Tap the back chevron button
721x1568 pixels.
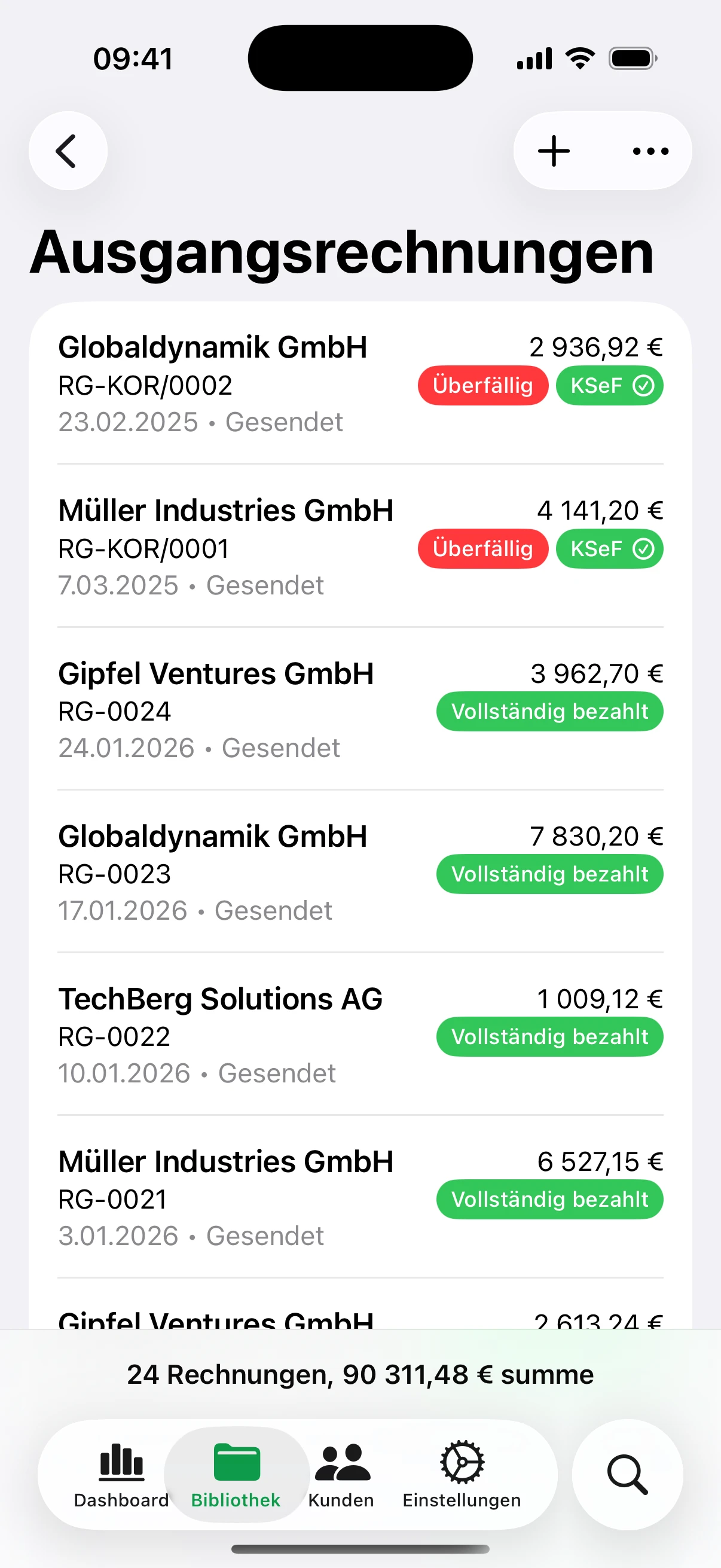[x=68, y=150]
